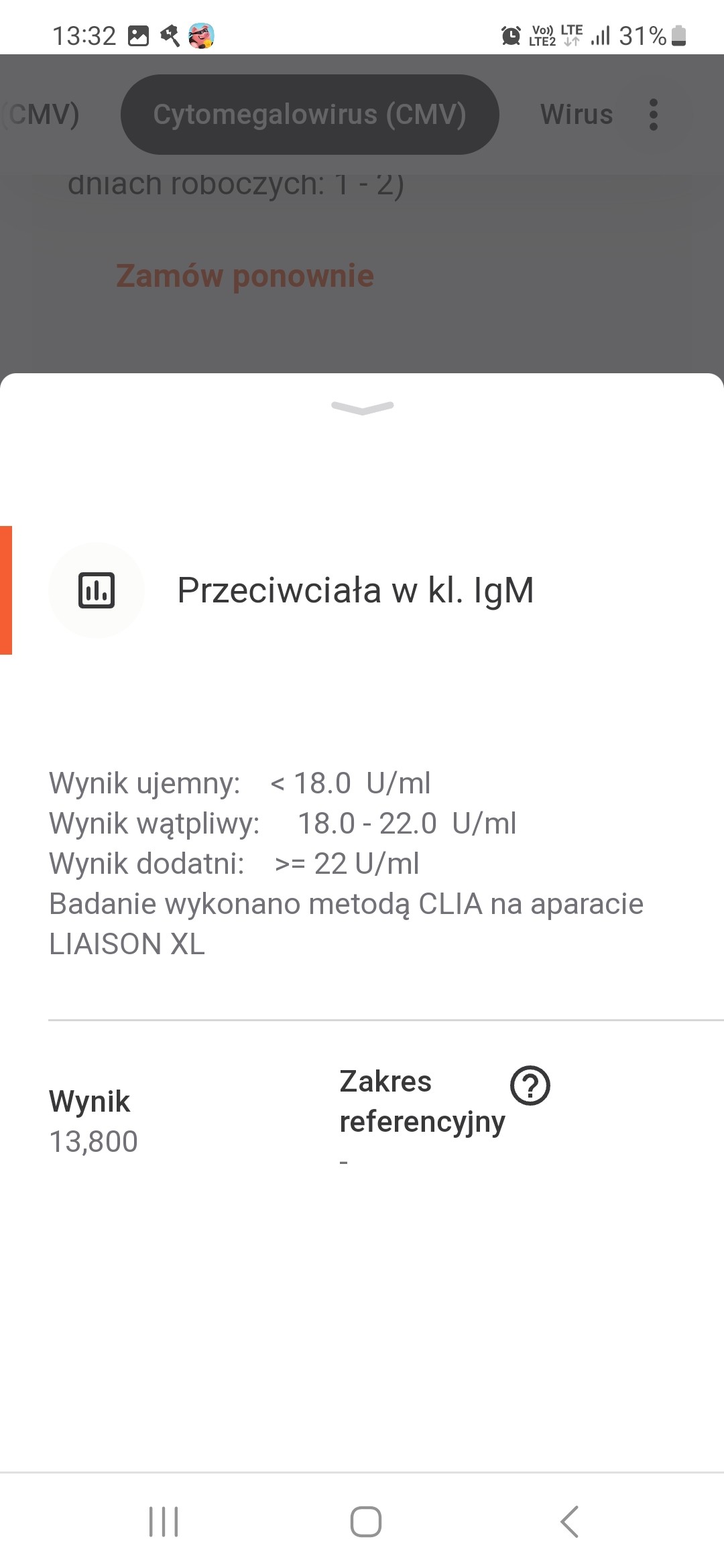Viewport: 724px width, 1568px height.
Task: Go back using the system back button
Action: [x=569, y=1521]
